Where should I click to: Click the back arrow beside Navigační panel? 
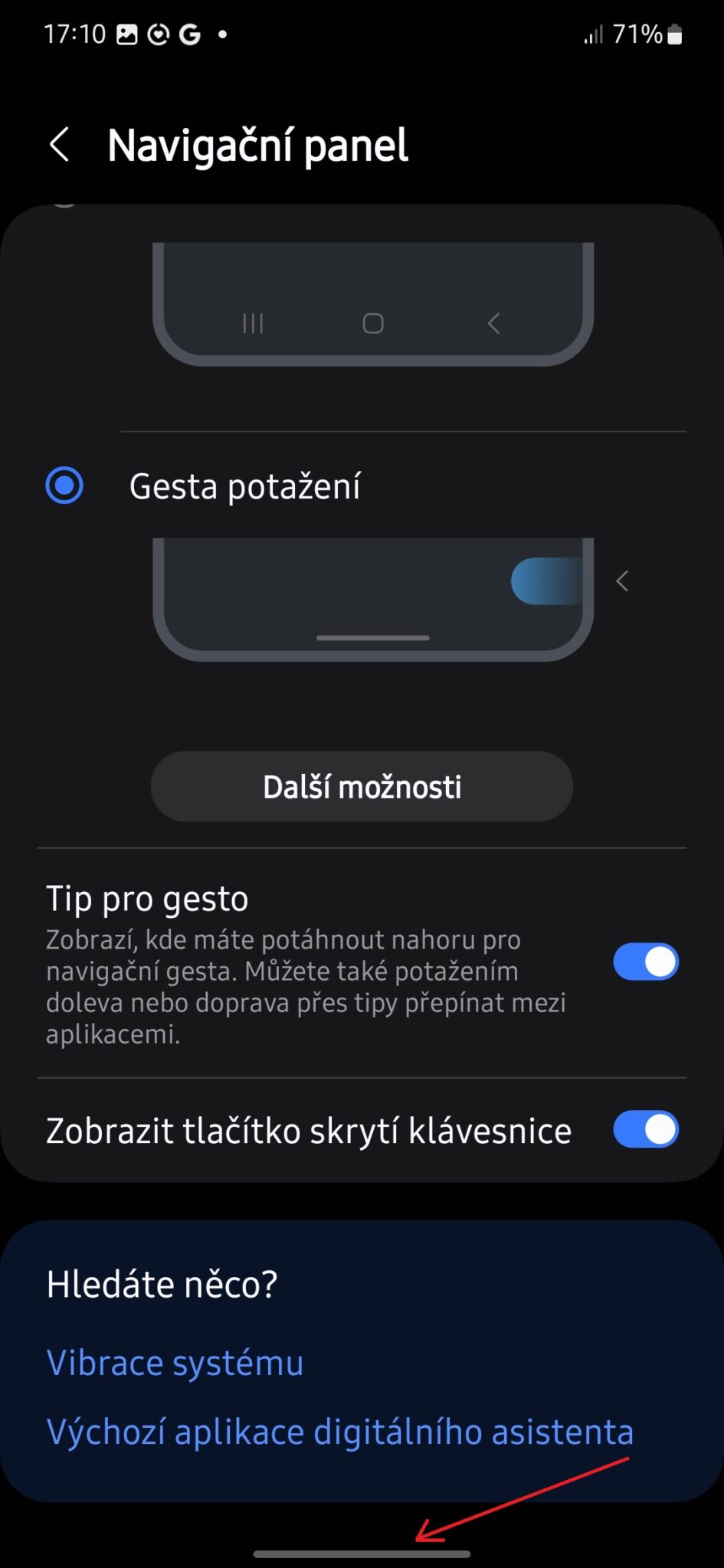[61, 145]
